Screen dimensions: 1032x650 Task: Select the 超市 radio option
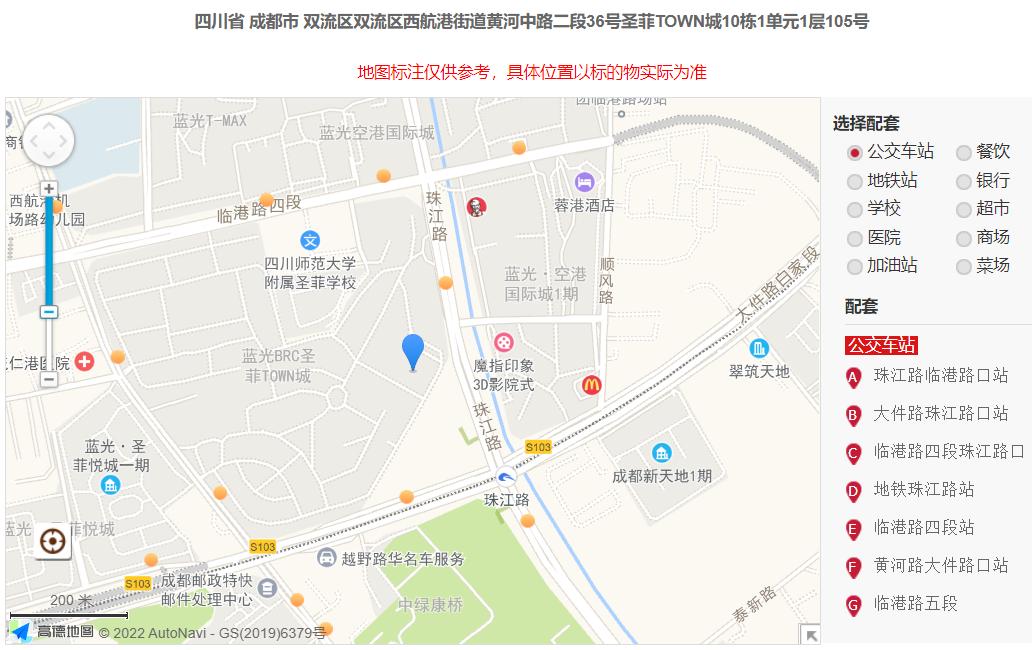(x=964, y=209)
